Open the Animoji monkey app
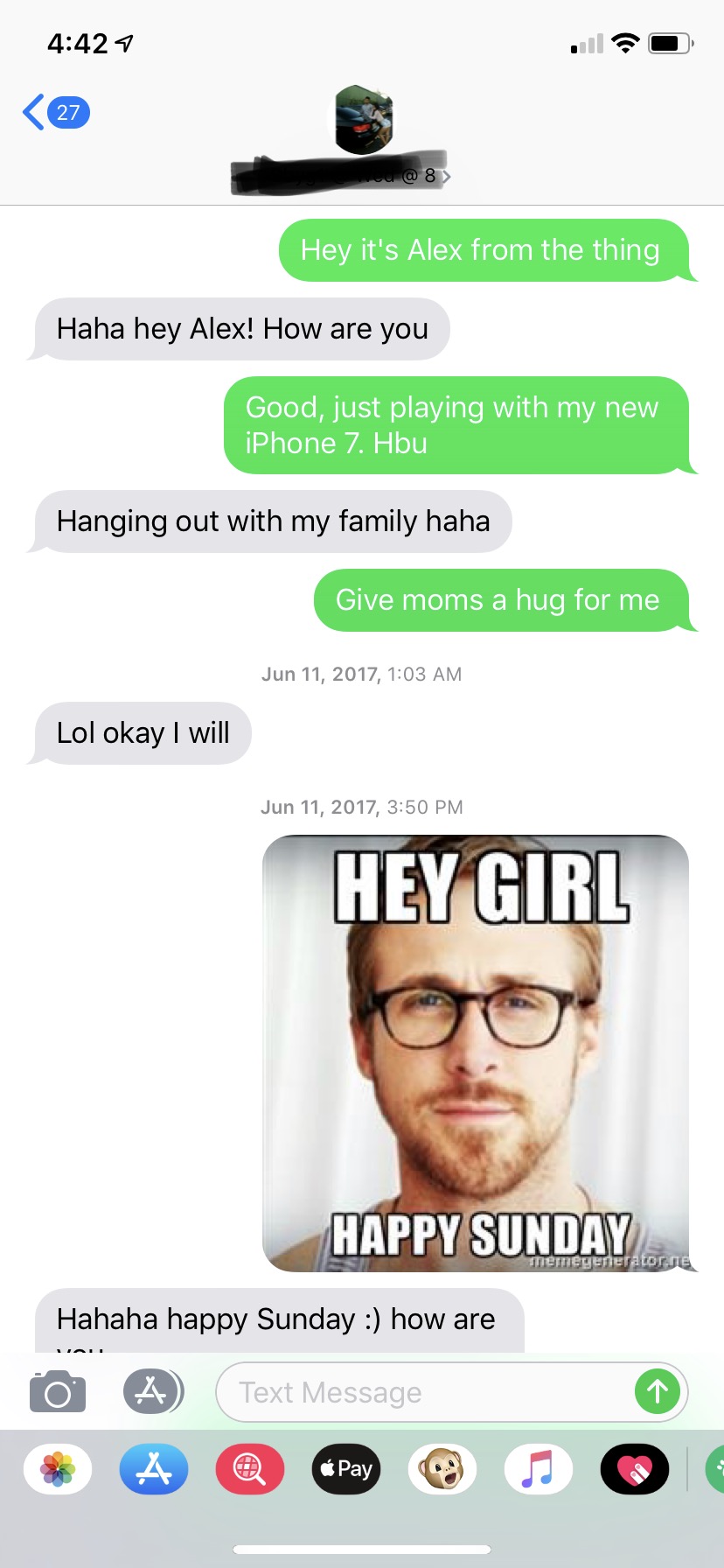 442,1469
